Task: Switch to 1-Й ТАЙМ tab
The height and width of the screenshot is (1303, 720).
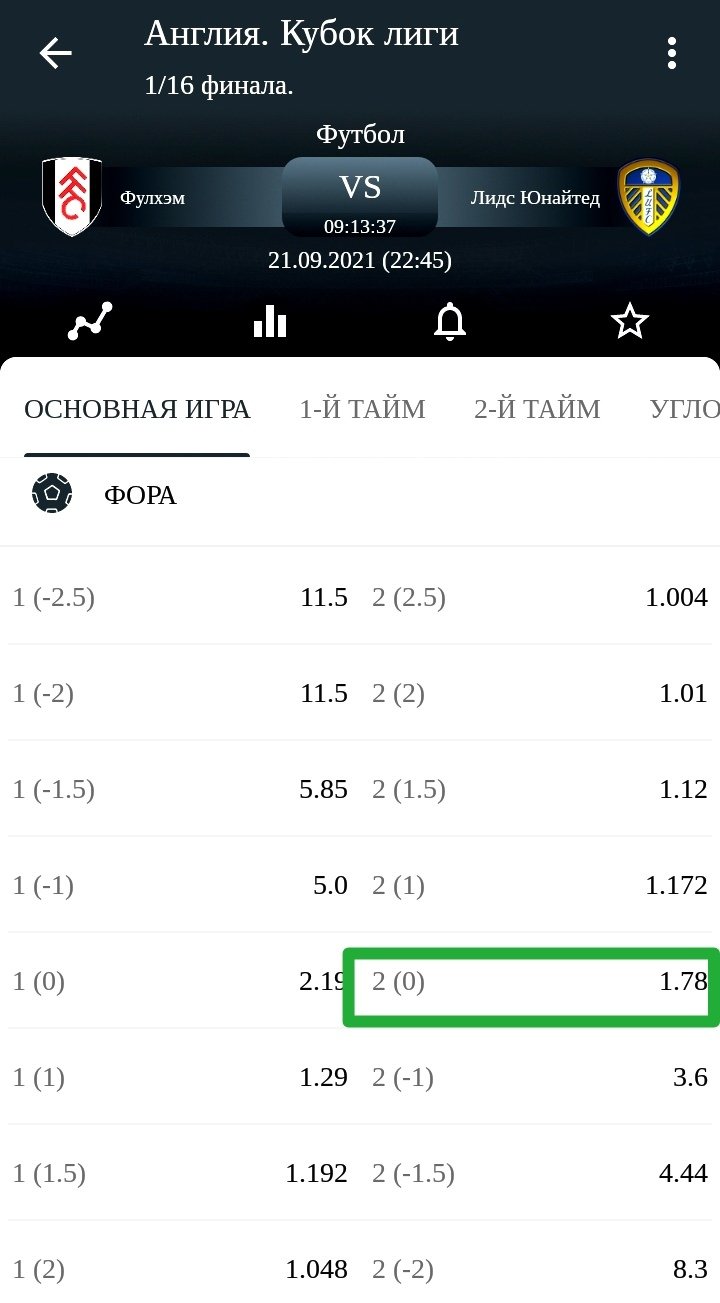Action: coord(362,409)
